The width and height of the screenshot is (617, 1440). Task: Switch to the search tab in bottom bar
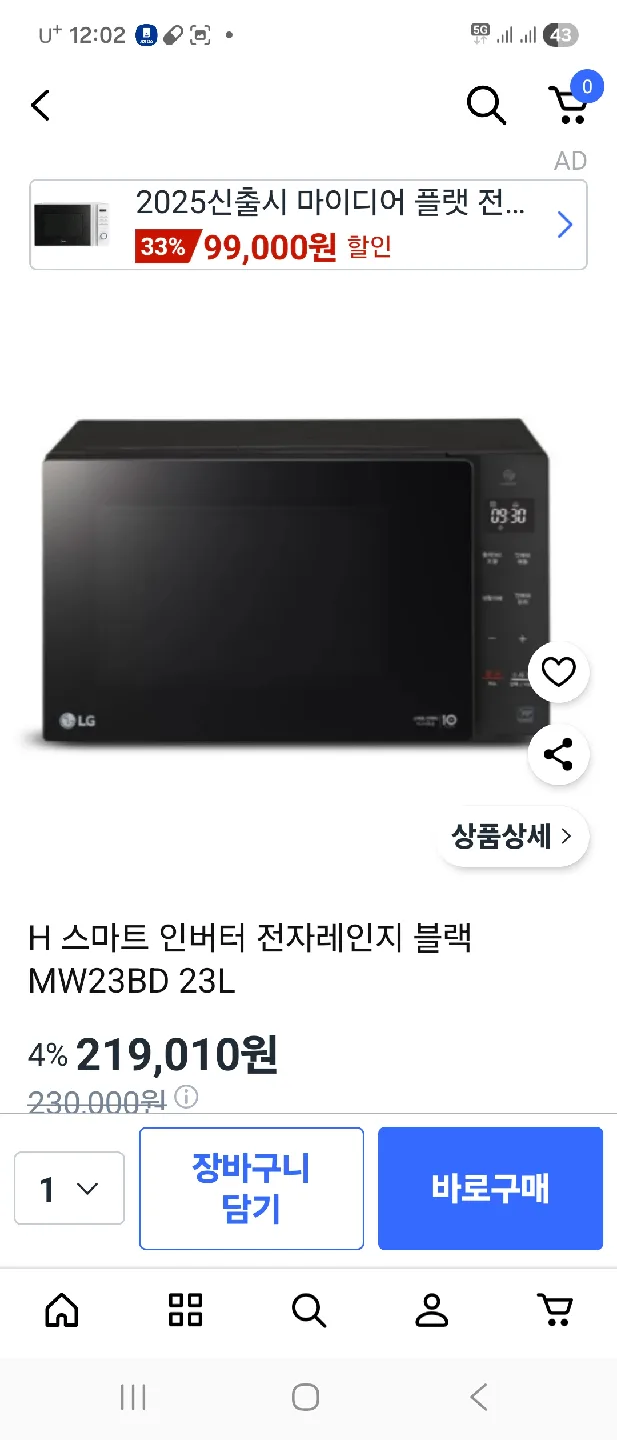(x=308, y=1309)
